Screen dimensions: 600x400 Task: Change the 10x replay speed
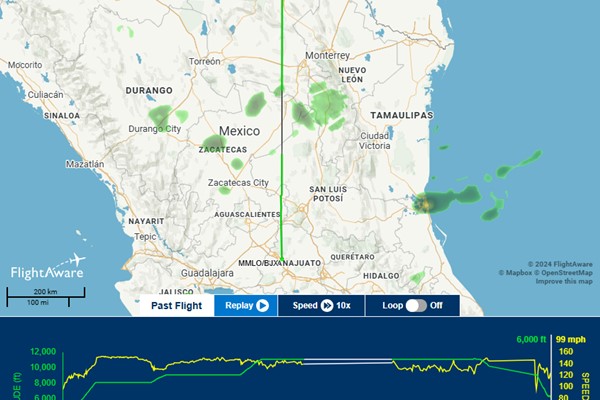[321, 306]
